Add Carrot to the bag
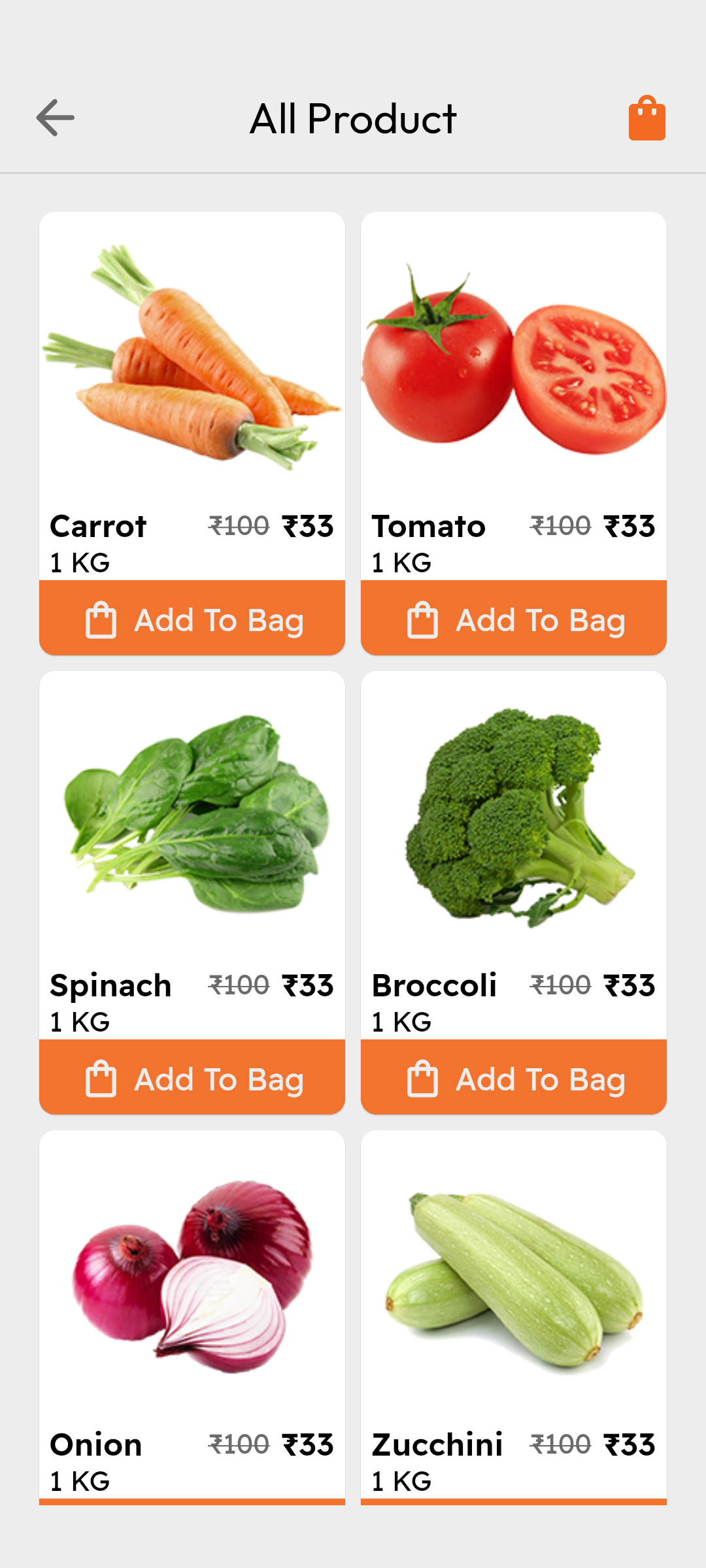 click(193, 619)
